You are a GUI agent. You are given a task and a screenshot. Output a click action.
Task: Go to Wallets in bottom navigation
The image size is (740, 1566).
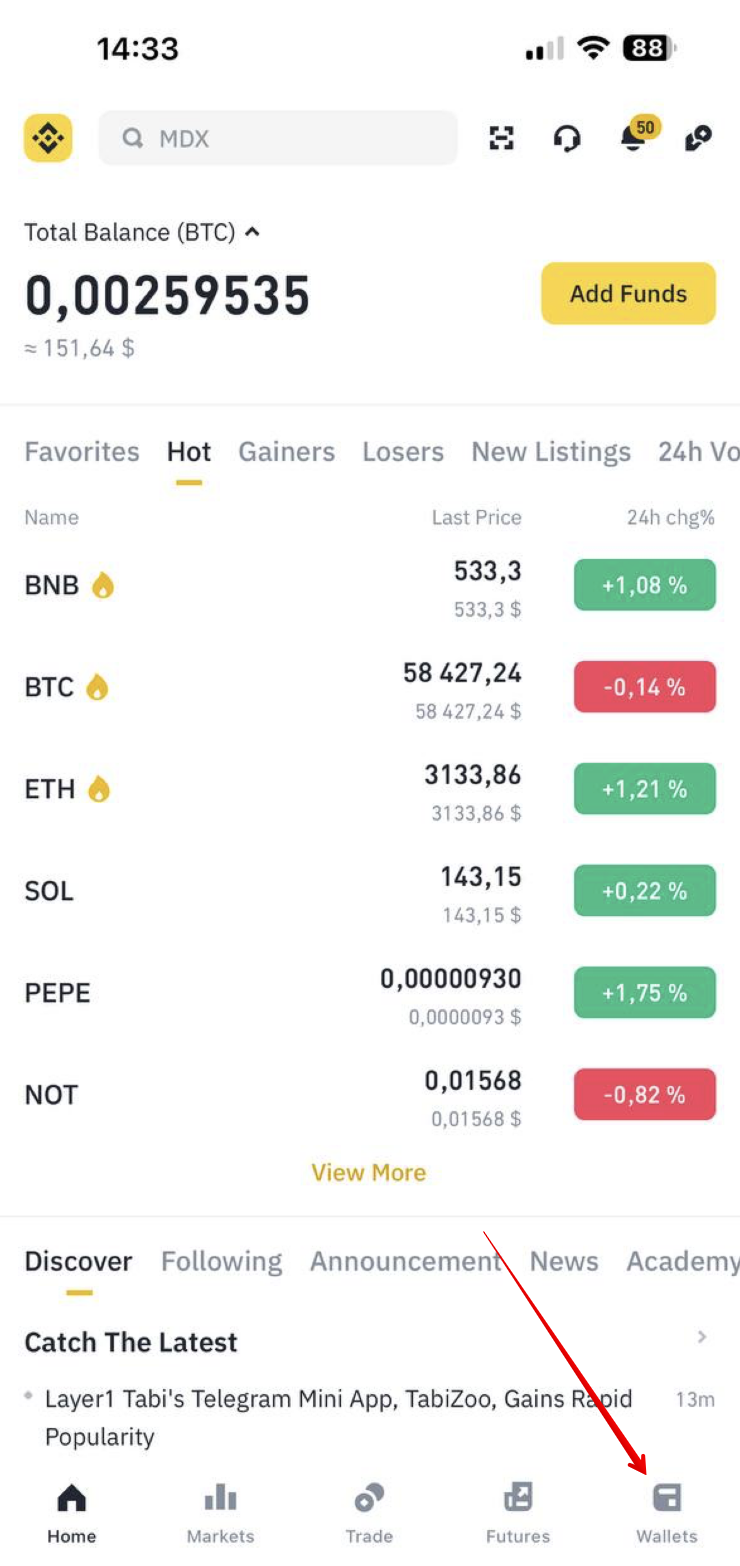coord(667,1514)
